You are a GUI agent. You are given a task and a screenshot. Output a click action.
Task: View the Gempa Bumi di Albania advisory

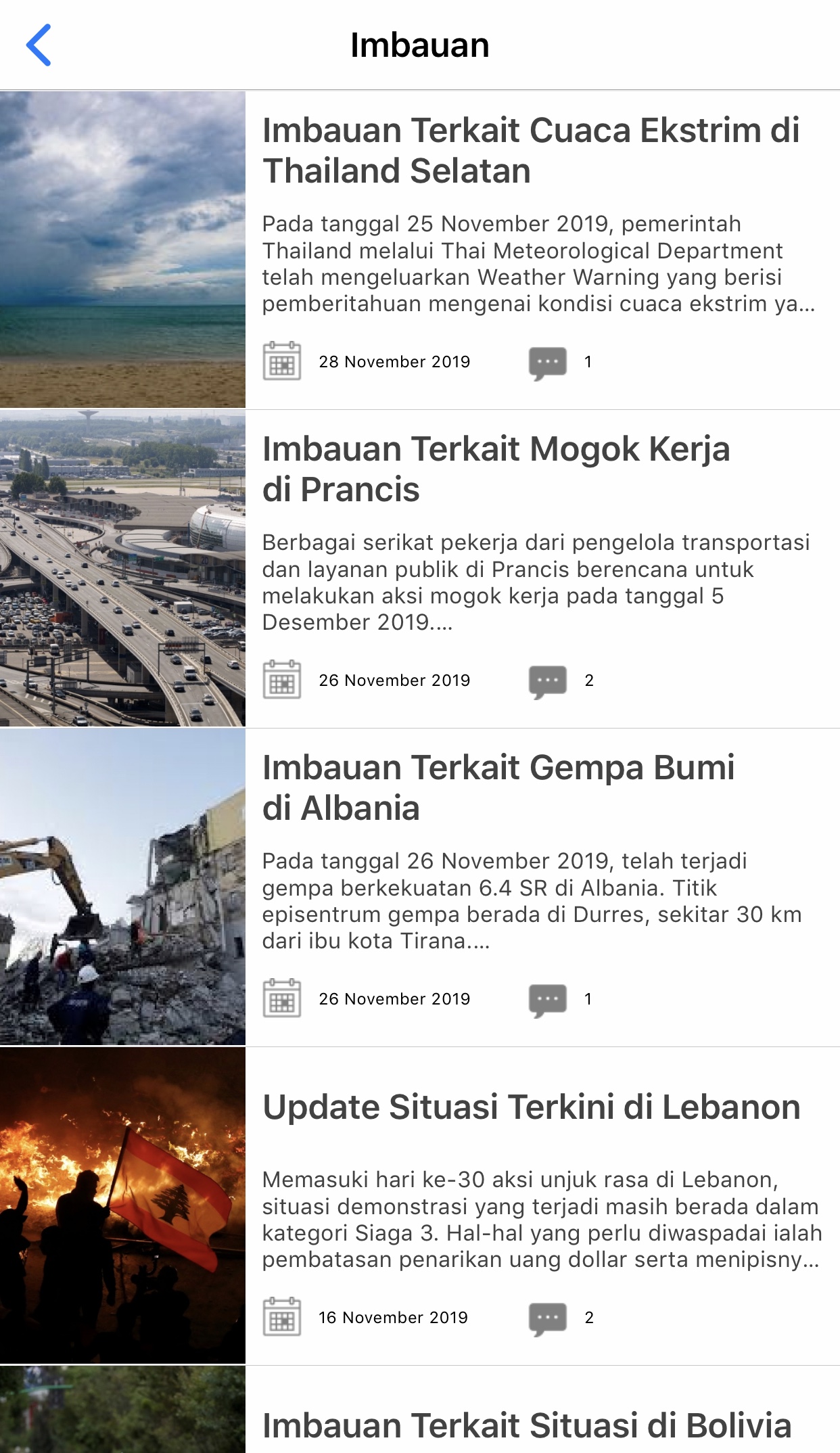[498, 787]
